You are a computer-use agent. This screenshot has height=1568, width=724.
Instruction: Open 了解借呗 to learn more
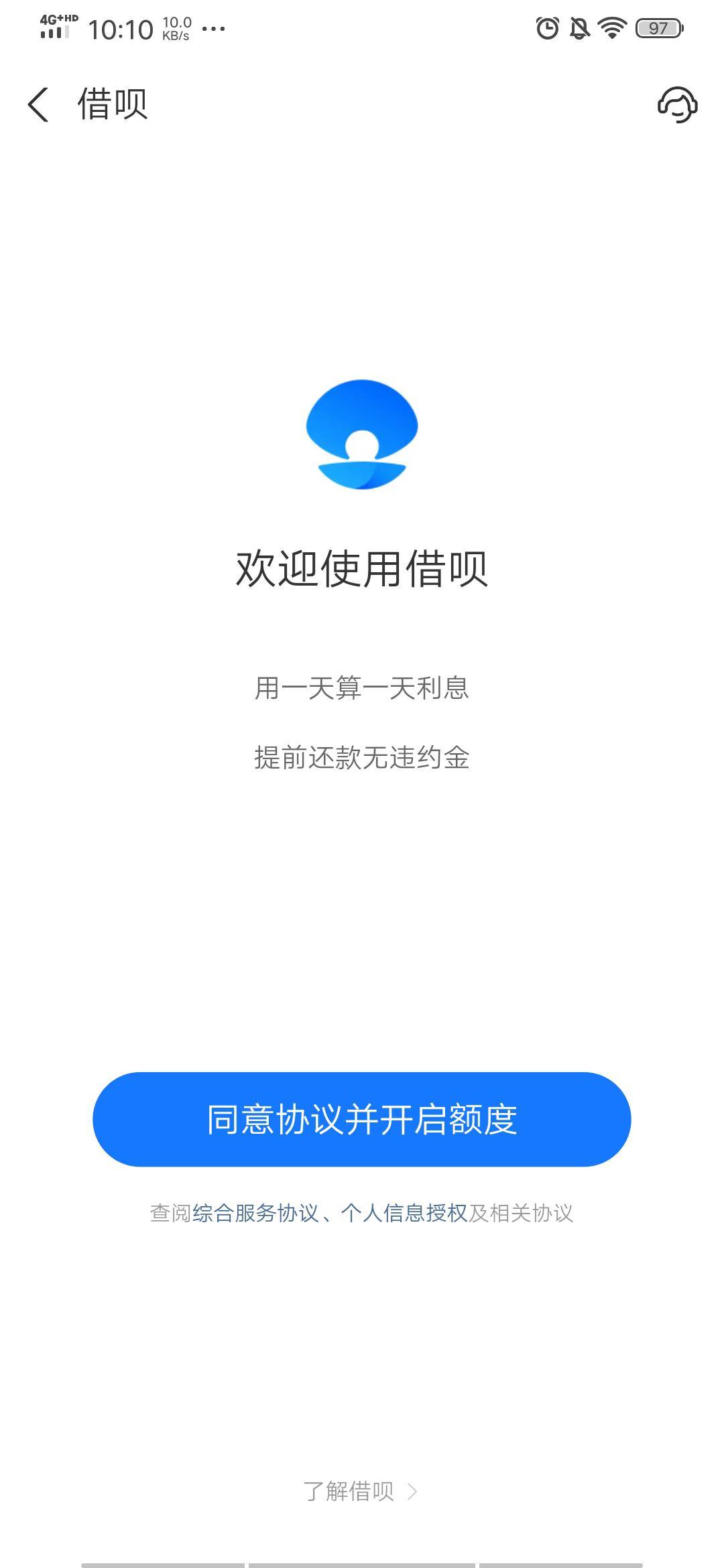pyautogui.click(x=361, y=1491)
